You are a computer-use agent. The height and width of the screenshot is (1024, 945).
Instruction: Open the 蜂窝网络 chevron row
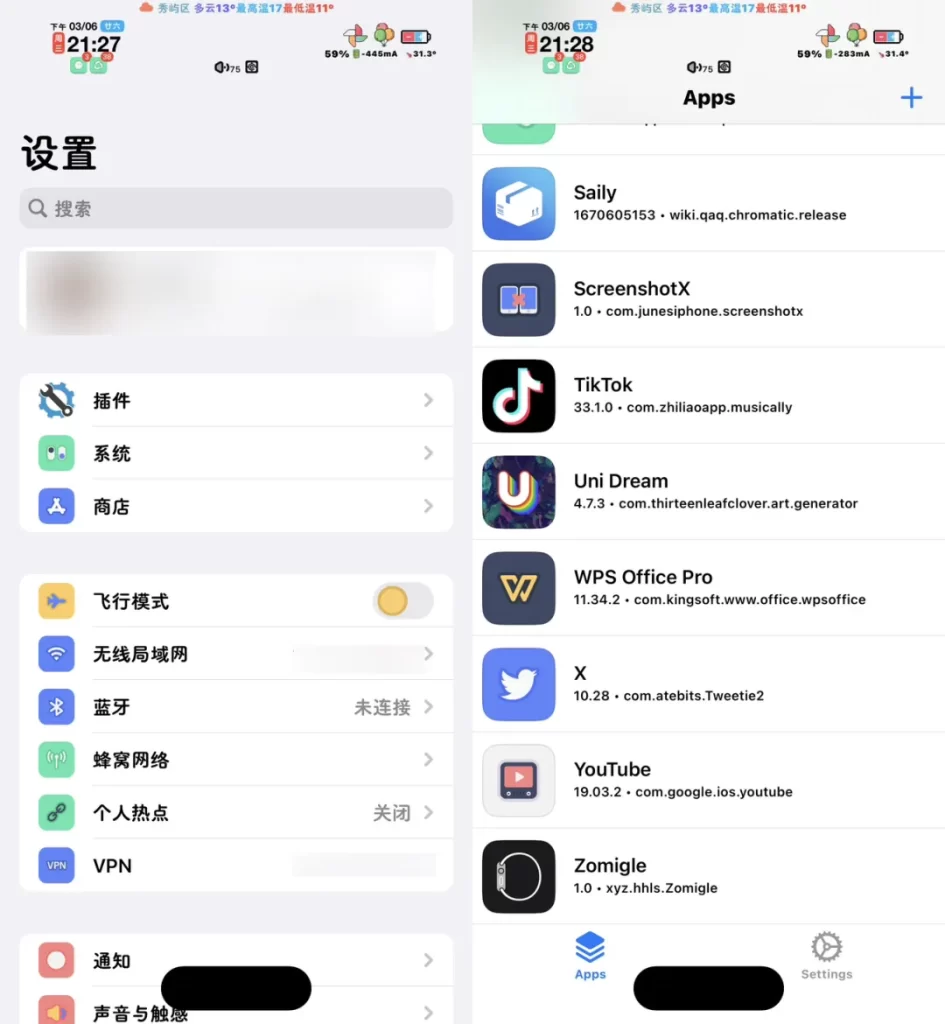click(236, 760)
